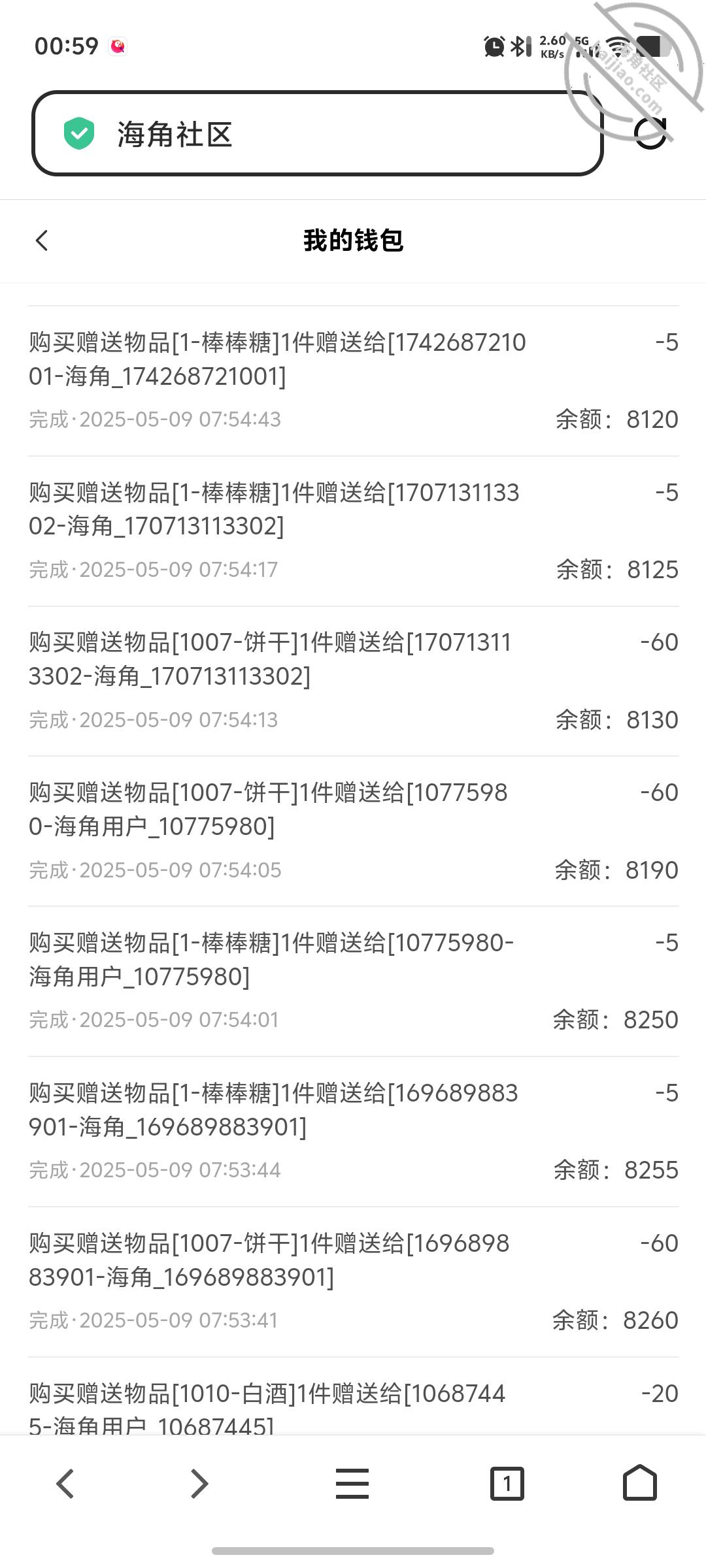The height and width of the screenshot is (1568, 706).
Task: Tap the 海角社区 address bar
Action: [x=317, y=134]
